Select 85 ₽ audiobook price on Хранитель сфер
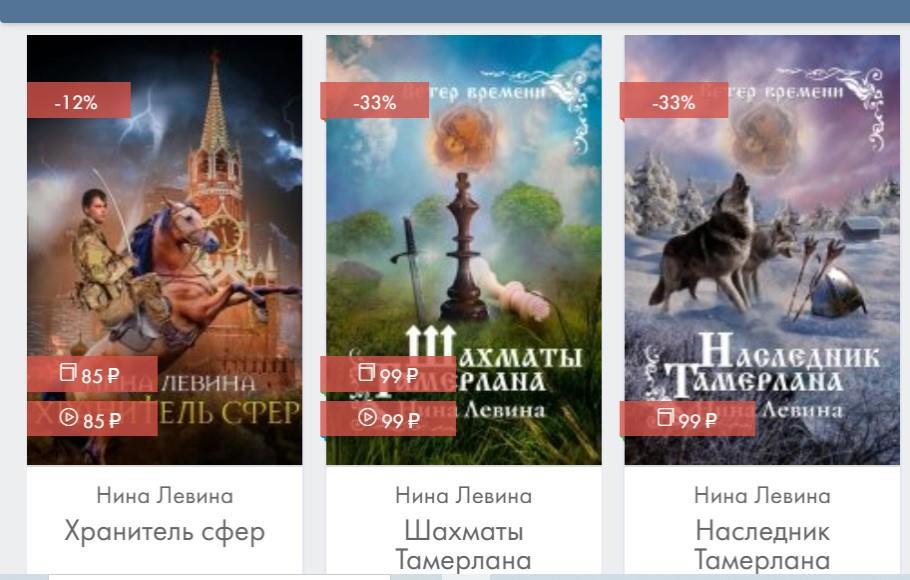Viewport: 910px width, 580px height. [x=92, y=419]
